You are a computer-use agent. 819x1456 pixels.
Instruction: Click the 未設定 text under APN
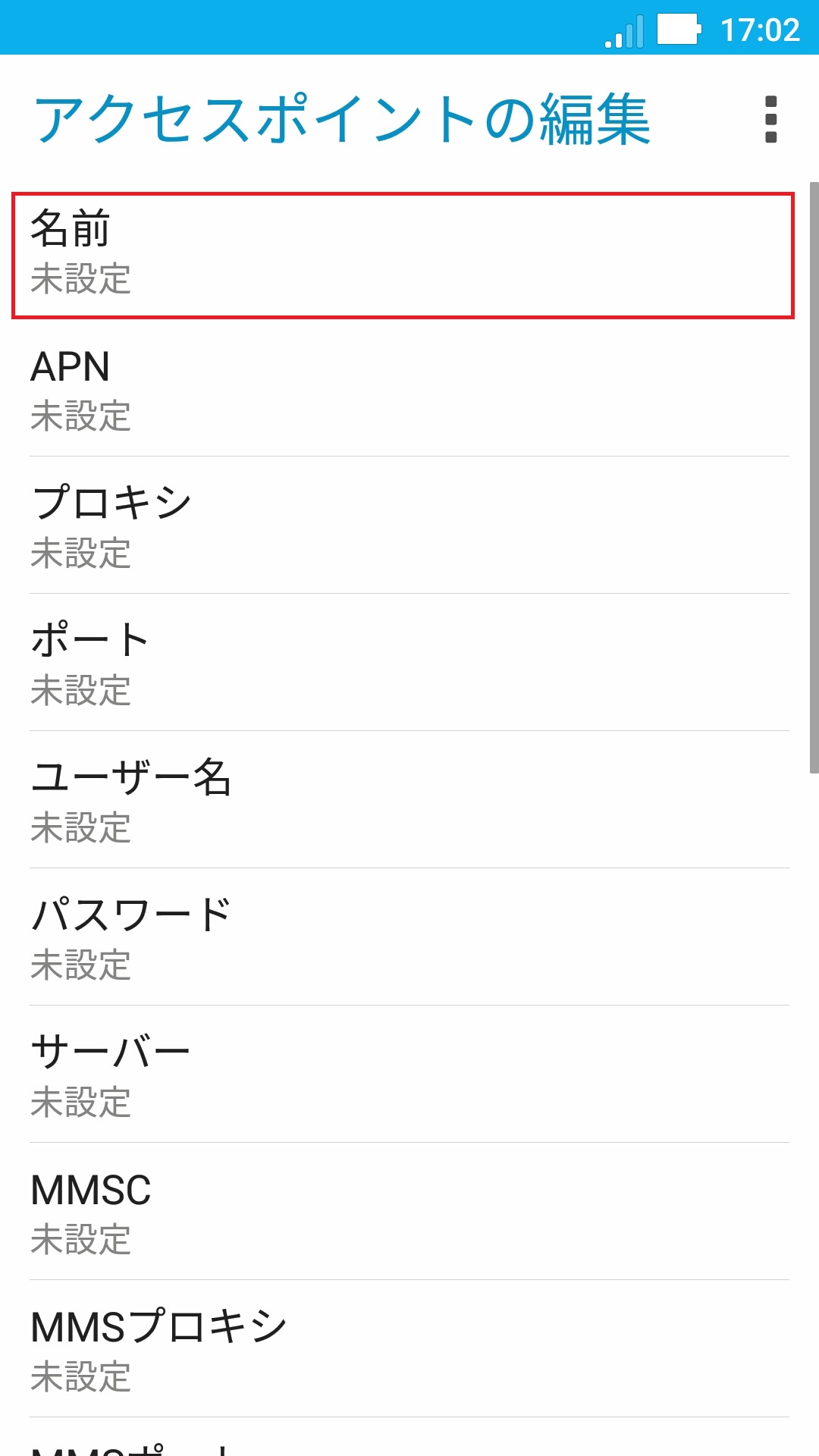pos(81,416)
